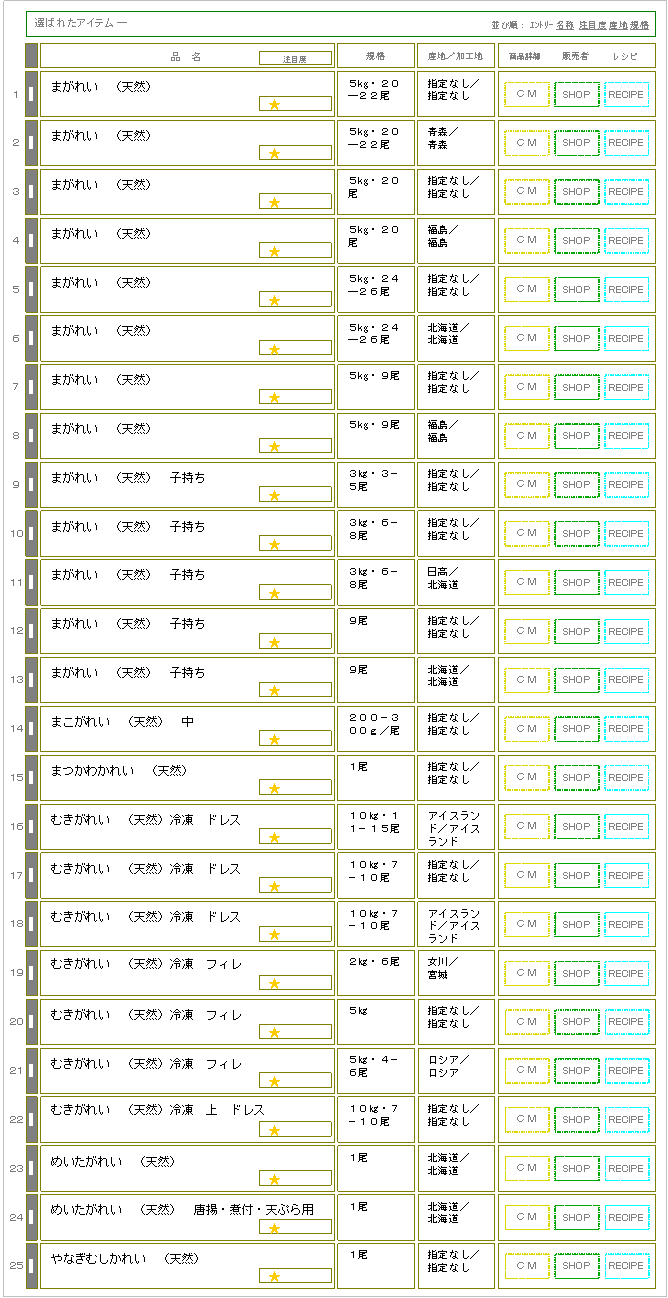Open CM for row 14 まこがれい 中
The height and width of the screenshot is (1298, 668).
(x=527, y=728)
